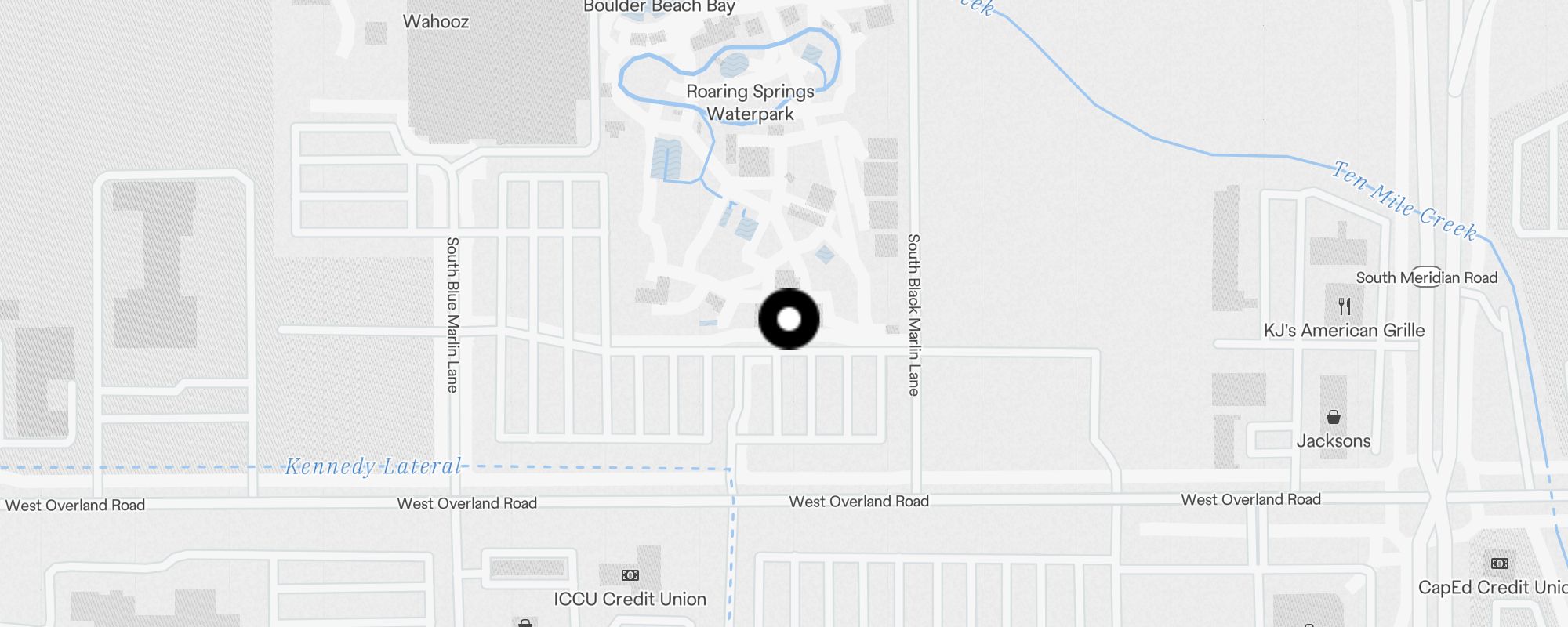This screenshot has height=627, width=1568.
Task: Select the Jacksons store marker
Action: tap(1333, 417)
